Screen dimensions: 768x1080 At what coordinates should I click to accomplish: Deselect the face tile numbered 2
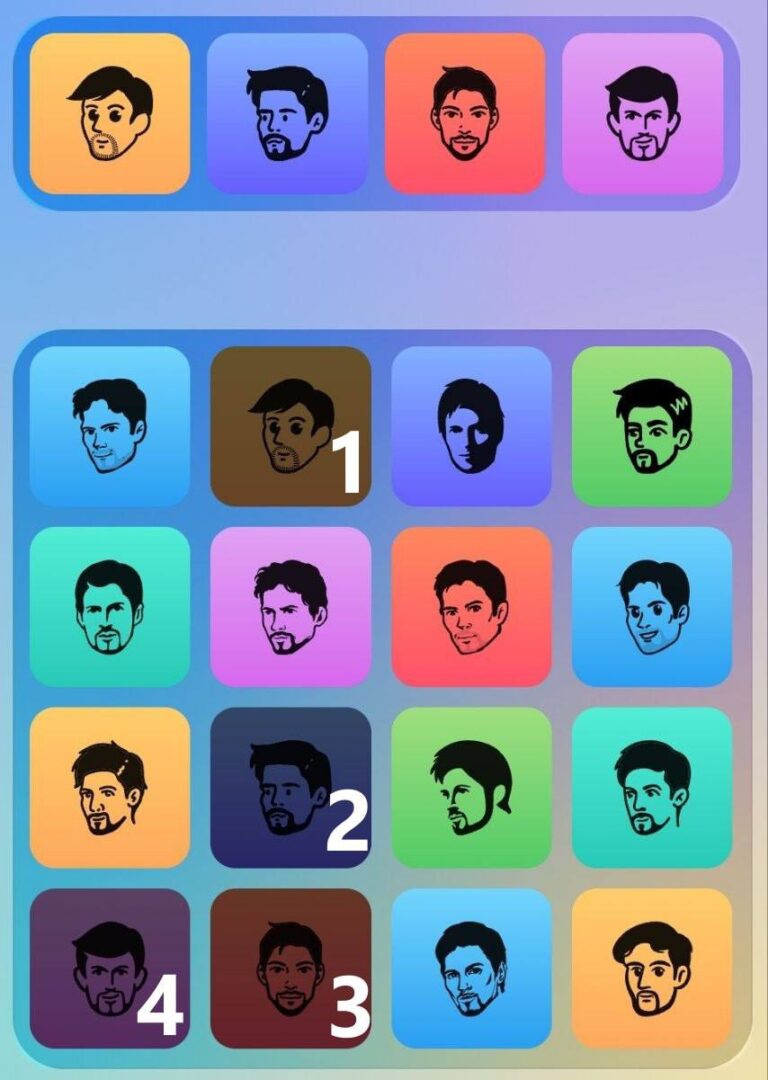coord(290,787)
